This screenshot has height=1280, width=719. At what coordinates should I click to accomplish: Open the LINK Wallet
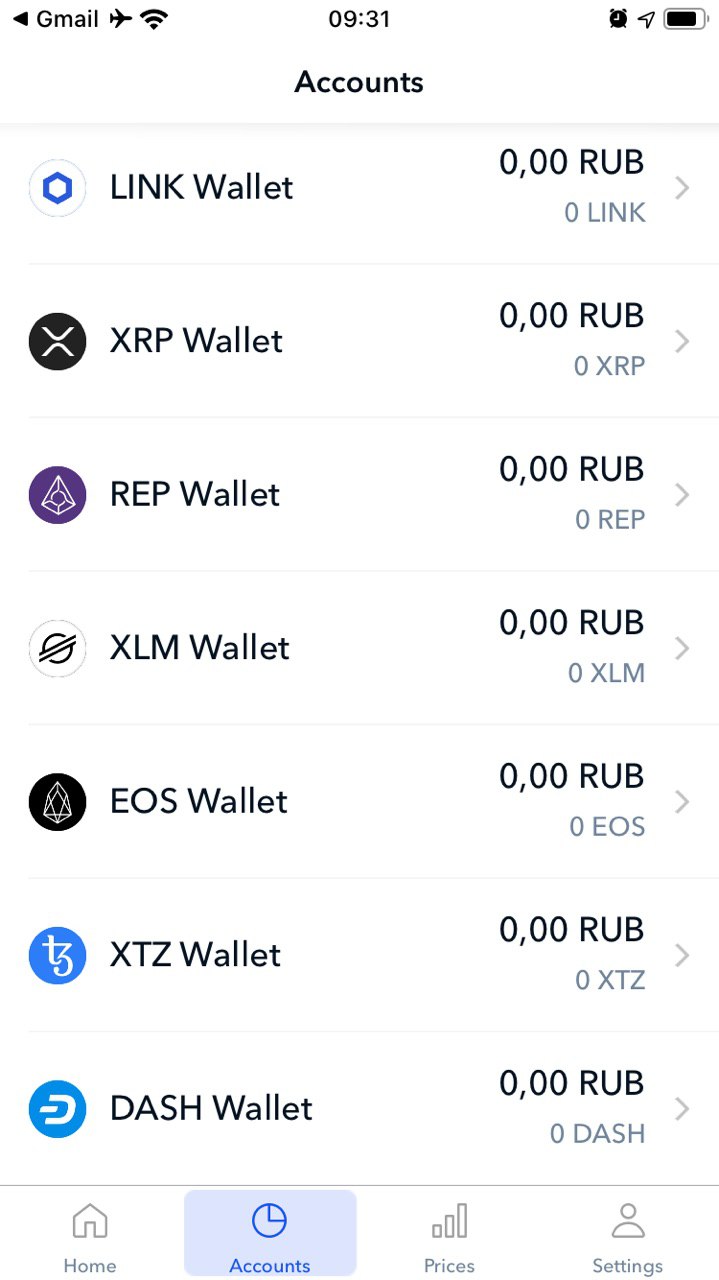359,187
